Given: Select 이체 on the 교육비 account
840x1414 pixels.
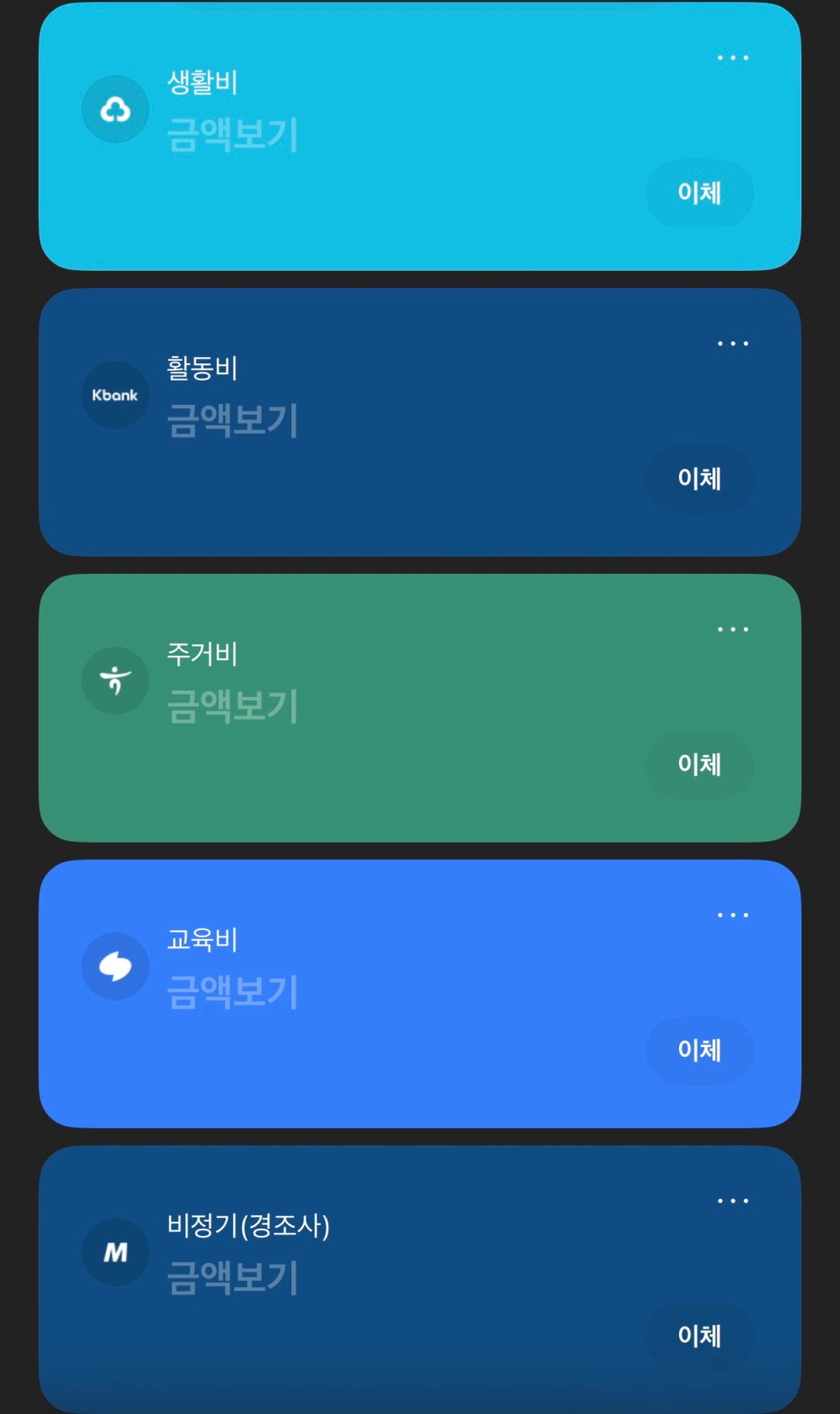Looking at the screenshot, I should pos(699,1051).
